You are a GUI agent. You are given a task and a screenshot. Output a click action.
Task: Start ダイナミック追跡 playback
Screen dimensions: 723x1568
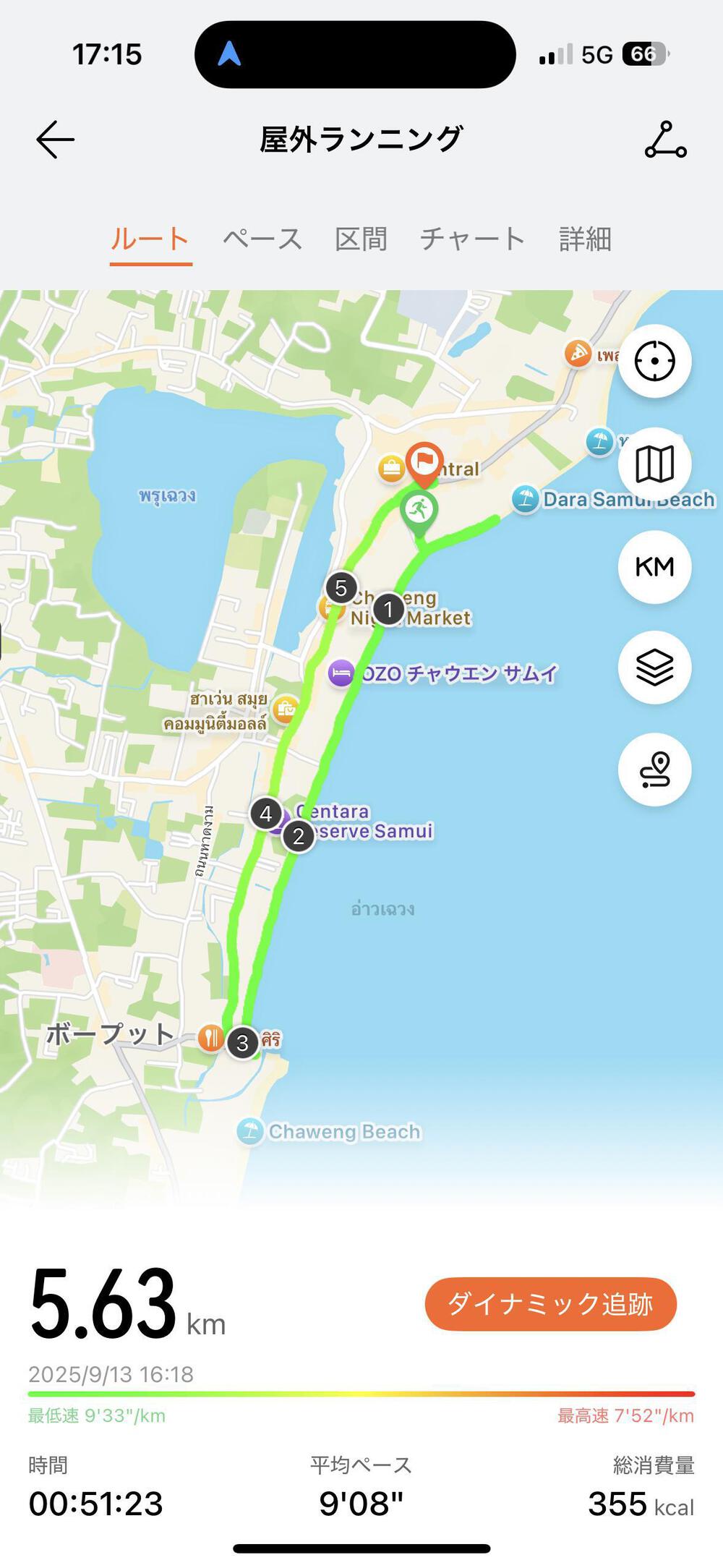click(550, 1304)
